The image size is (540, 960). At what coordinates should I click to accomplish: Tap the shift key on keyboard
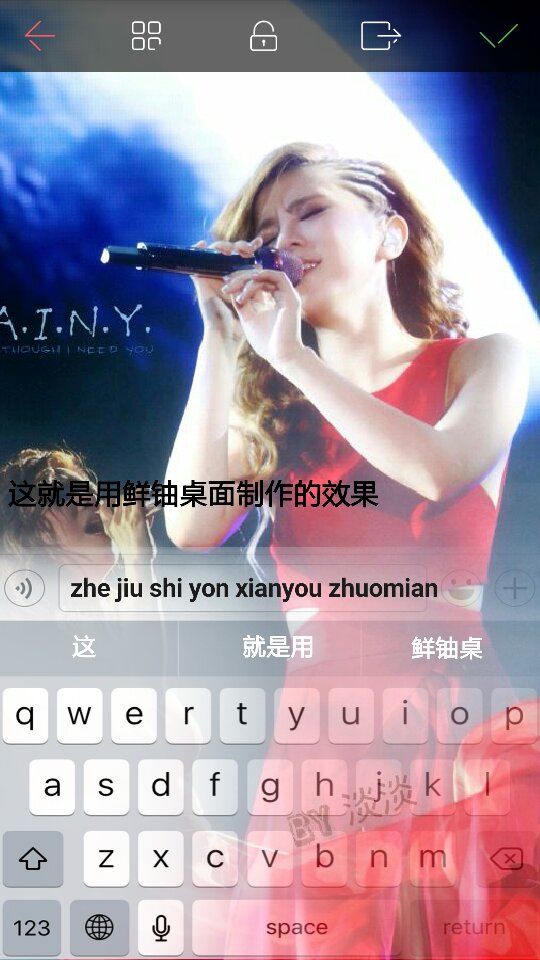pos(33,859)
